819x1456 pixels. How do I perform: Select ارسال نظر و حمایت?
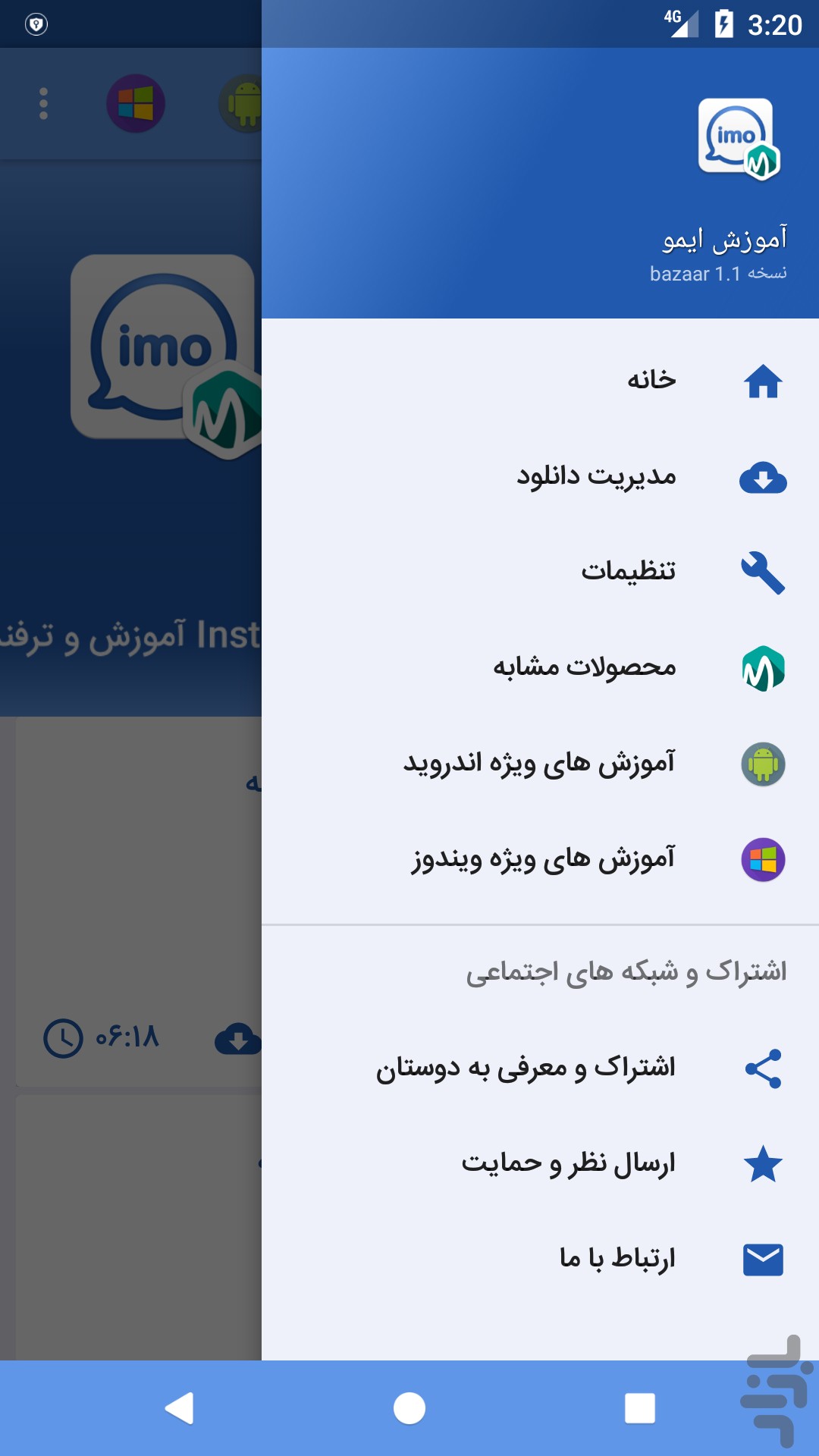coord(567,1164)
